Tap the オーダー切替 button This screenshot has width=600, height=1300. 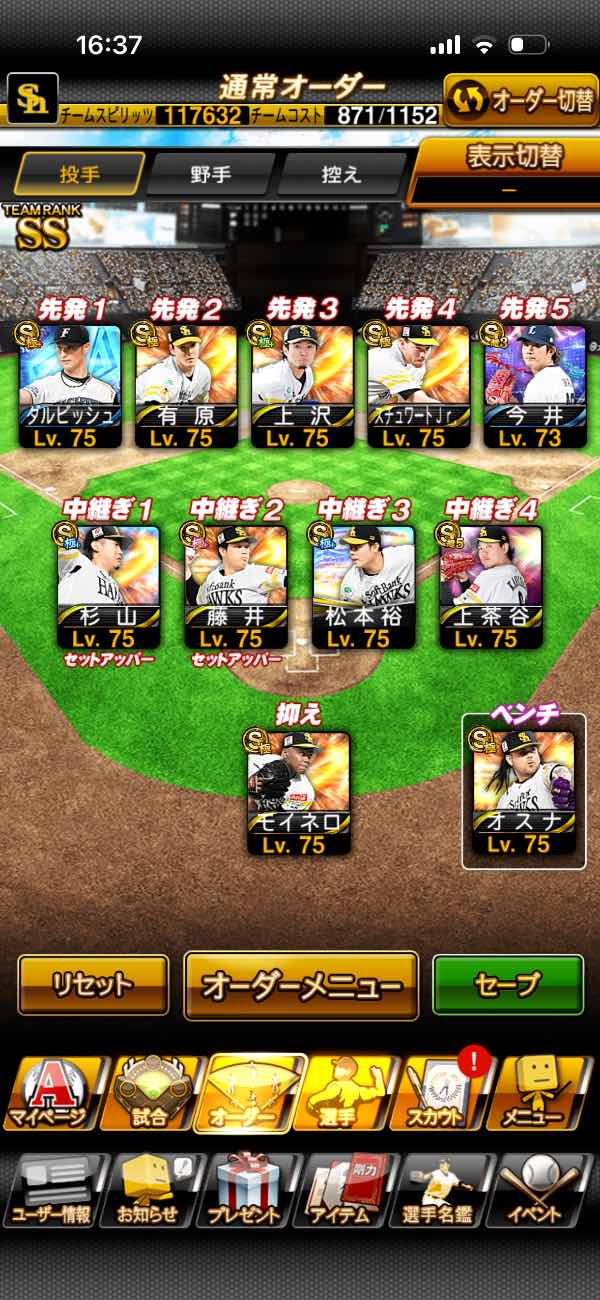[520, 100]
